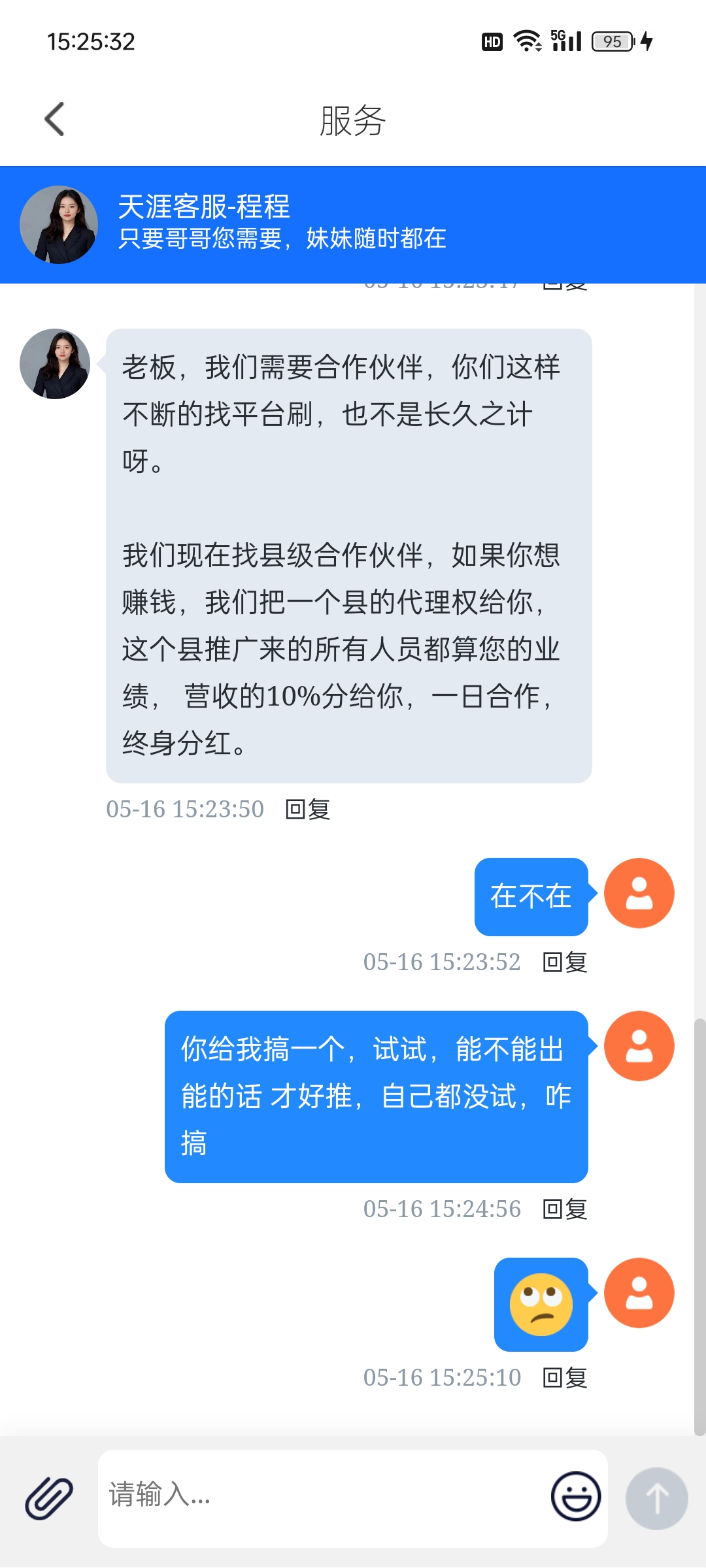The width and height of the screenshot is (706, 1568).
Task: Reply to the 在不在 message
Action: (565, 962)
